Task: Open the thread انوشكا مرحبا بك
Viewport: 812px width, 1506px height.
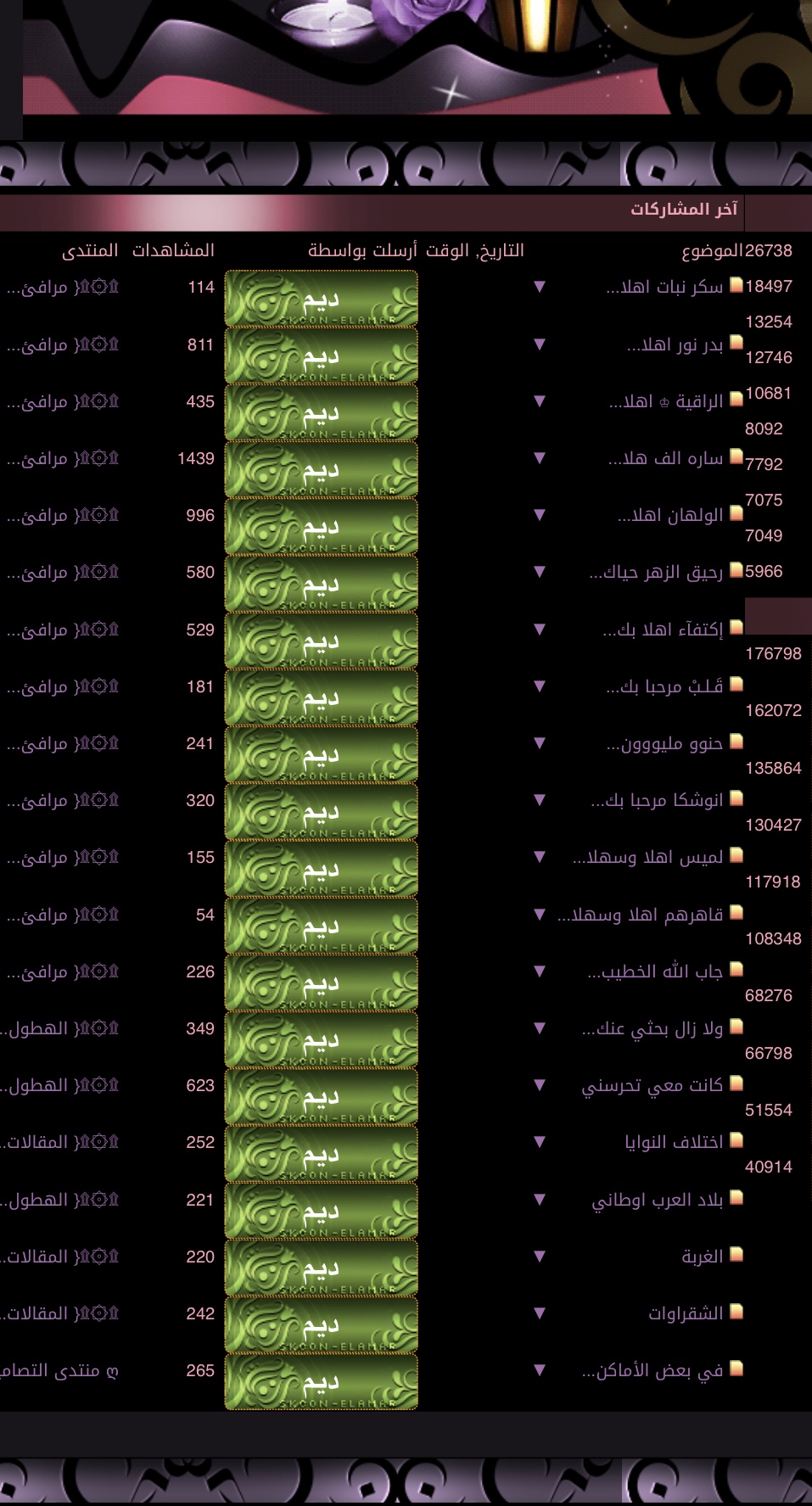Action: pyautogui.click(x=658, y=800)
